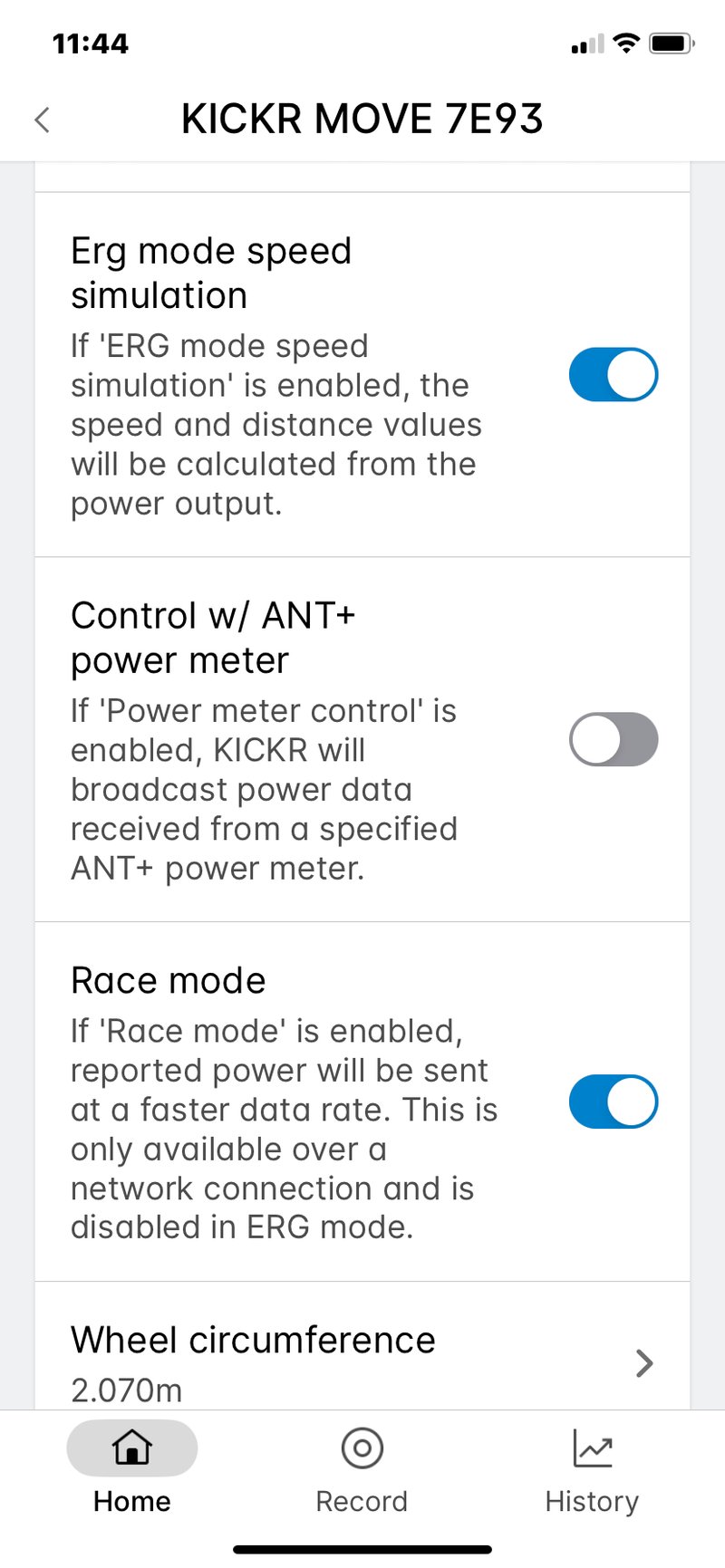Go back from KICKR MOVE 7E93 settings
The height and width of the screenshot is (1568, 725).
42,120
